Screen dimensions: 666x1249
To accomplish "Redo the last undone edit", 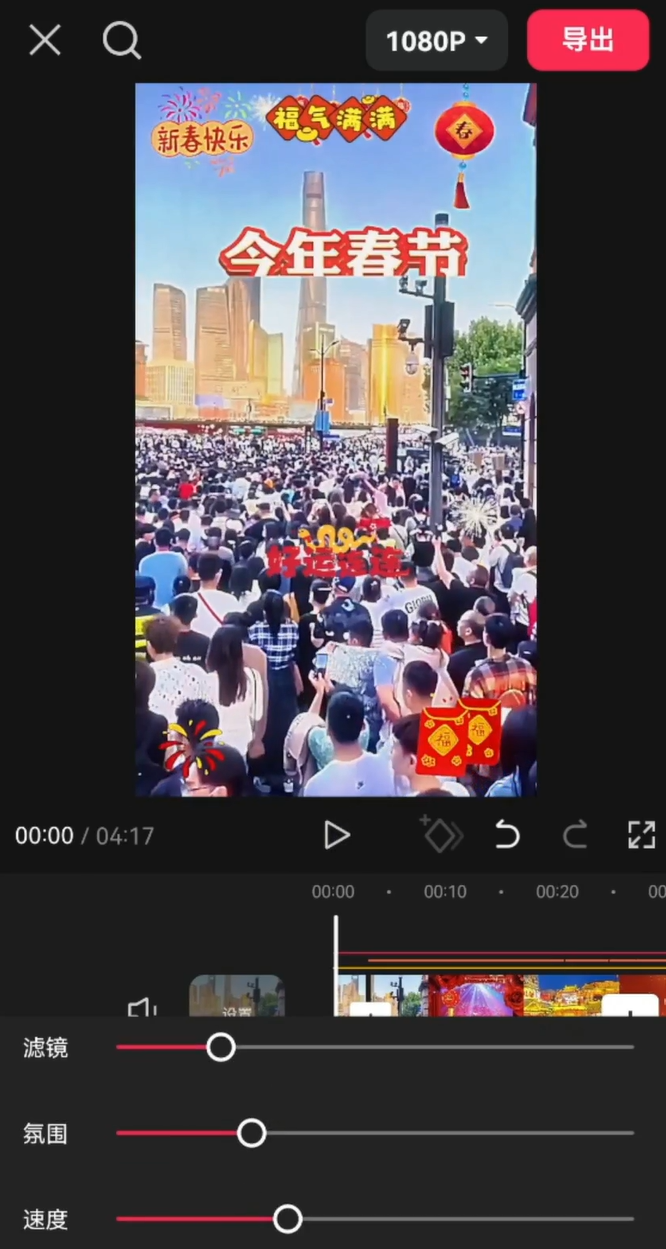I will (x=575, y=835).
